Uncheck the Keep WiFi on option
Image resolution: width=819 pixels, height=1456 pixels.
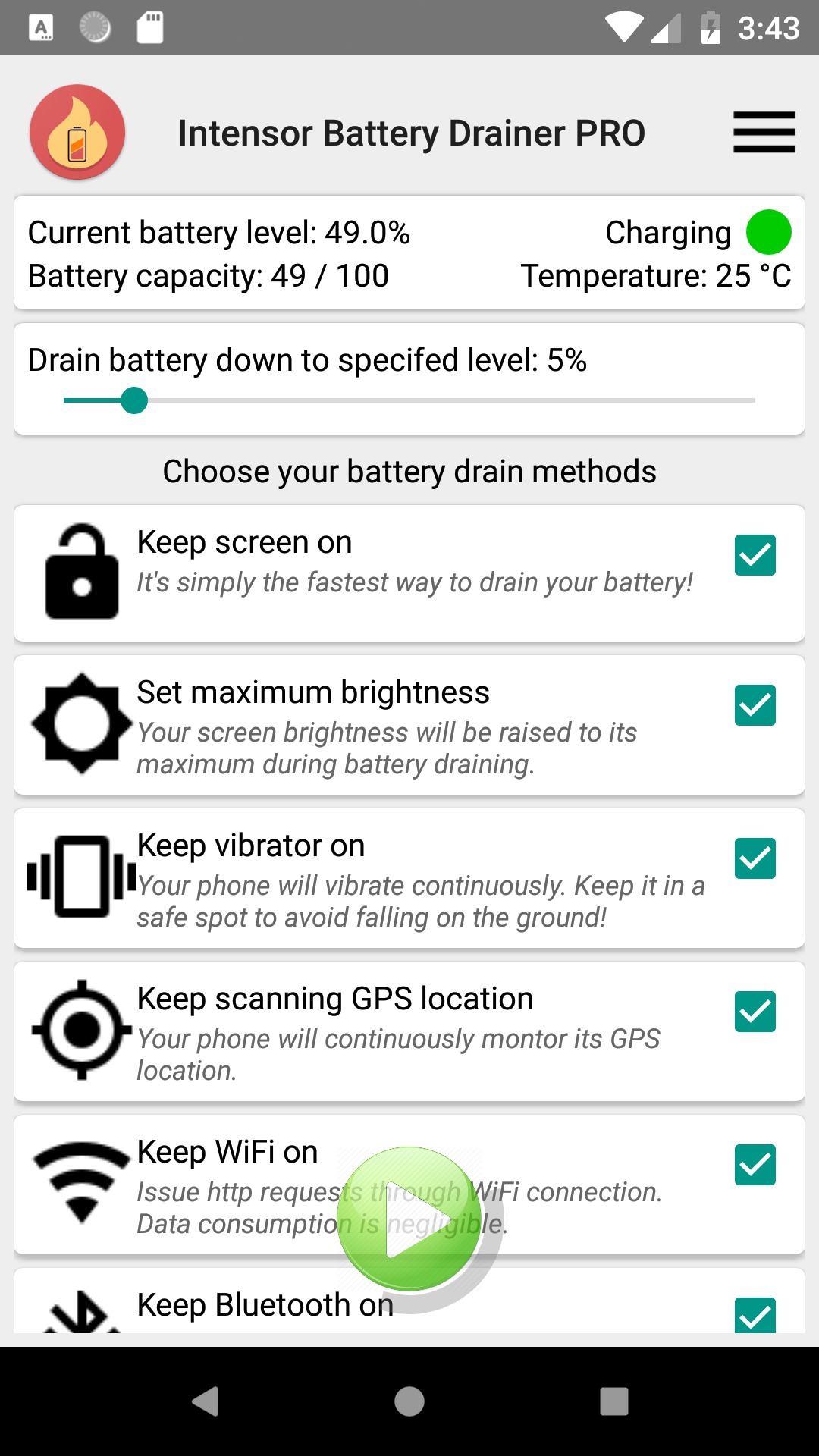pyautogui.click(x=755, y=1165)
